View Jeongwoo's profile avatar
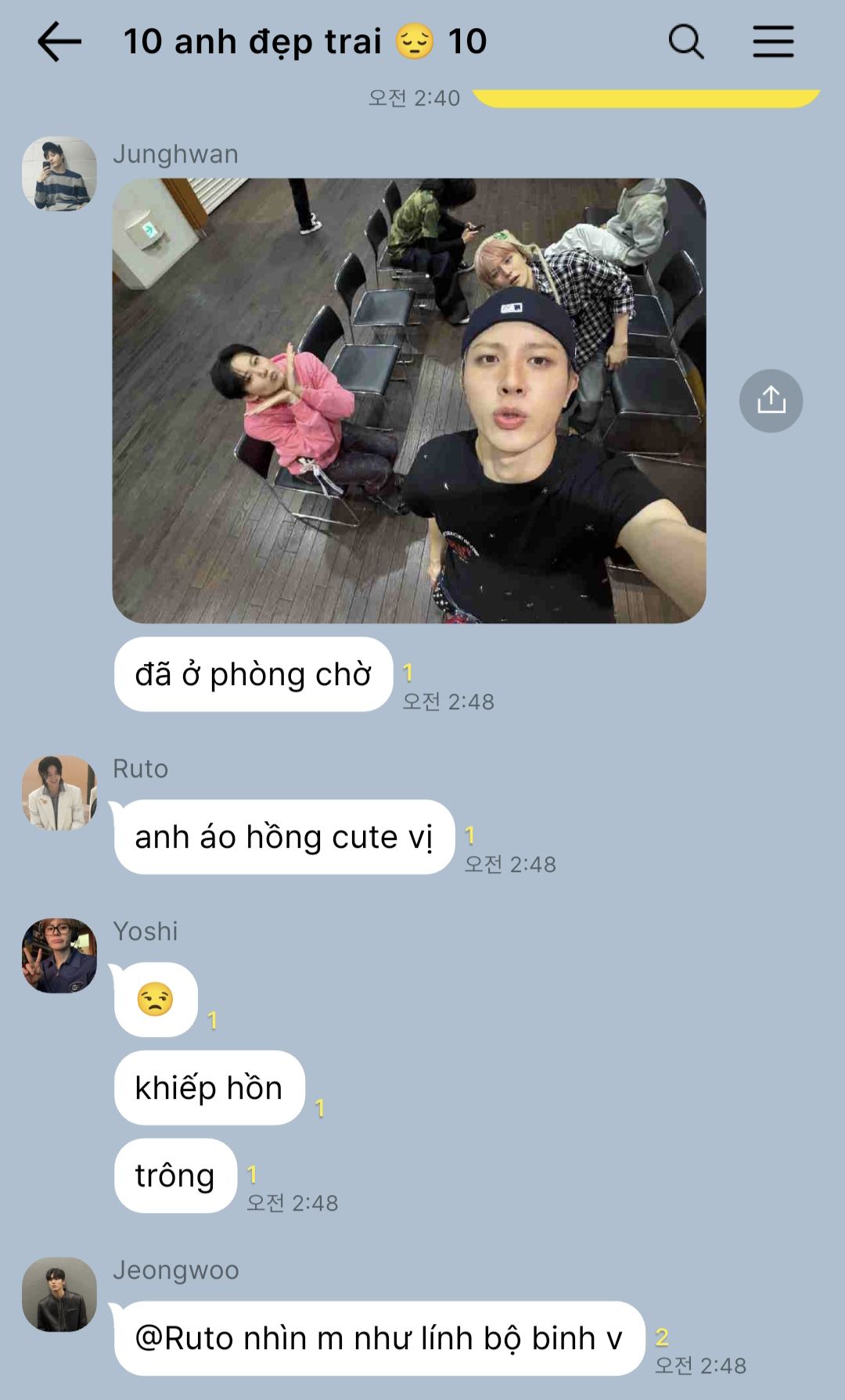The width and height of the screenshot is (845, 1400). pyautogui.click(x=59, y=1294)
